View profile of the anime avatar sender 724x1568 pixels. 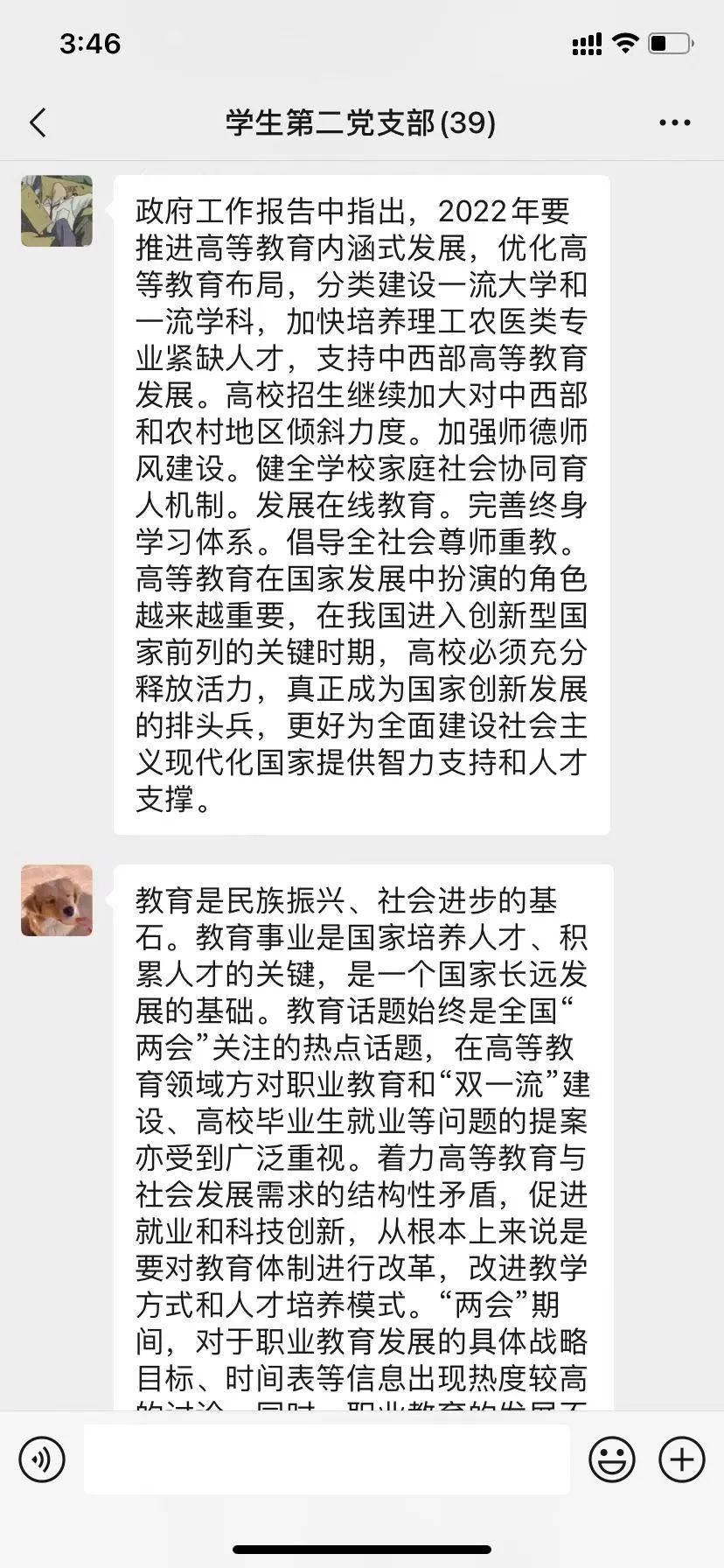tap(57, 211)
